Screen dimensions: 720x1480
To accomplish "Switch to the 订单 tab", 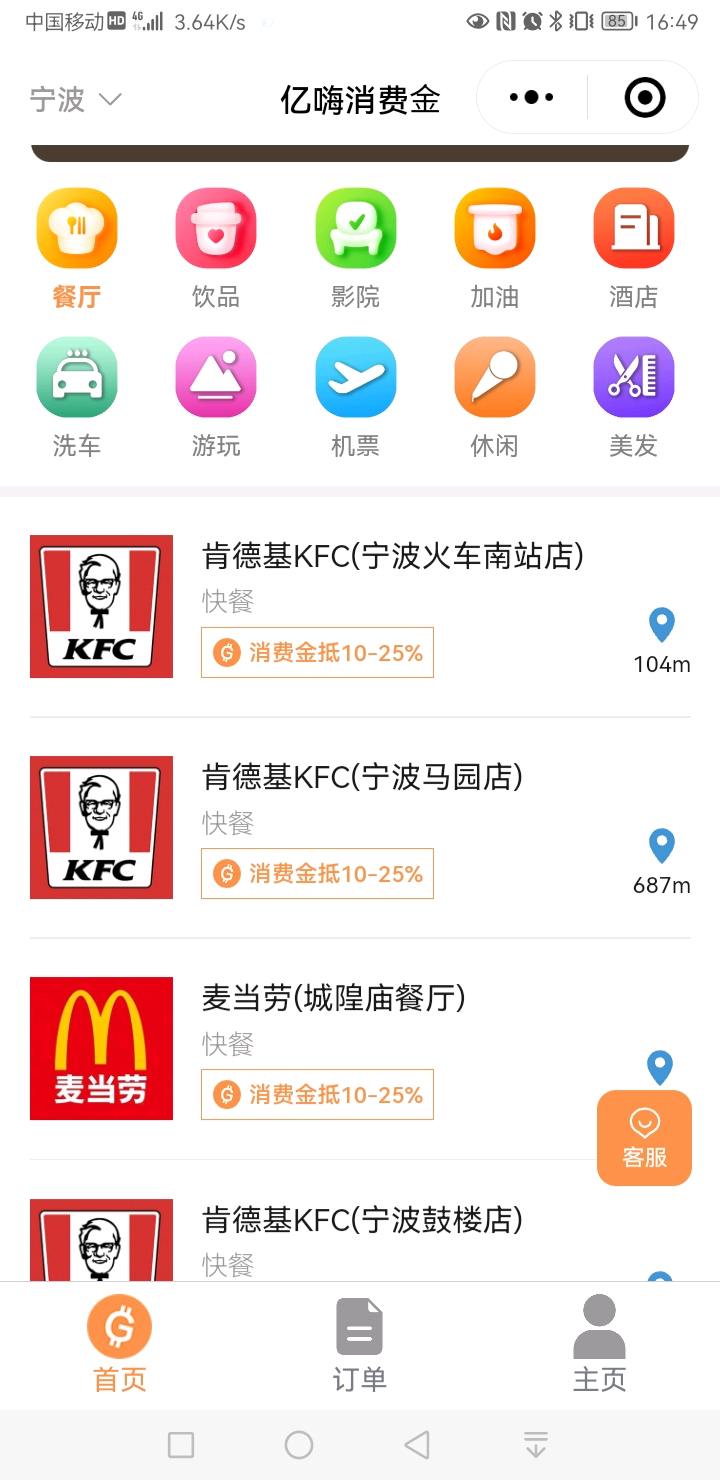I will coord(359,1344).
